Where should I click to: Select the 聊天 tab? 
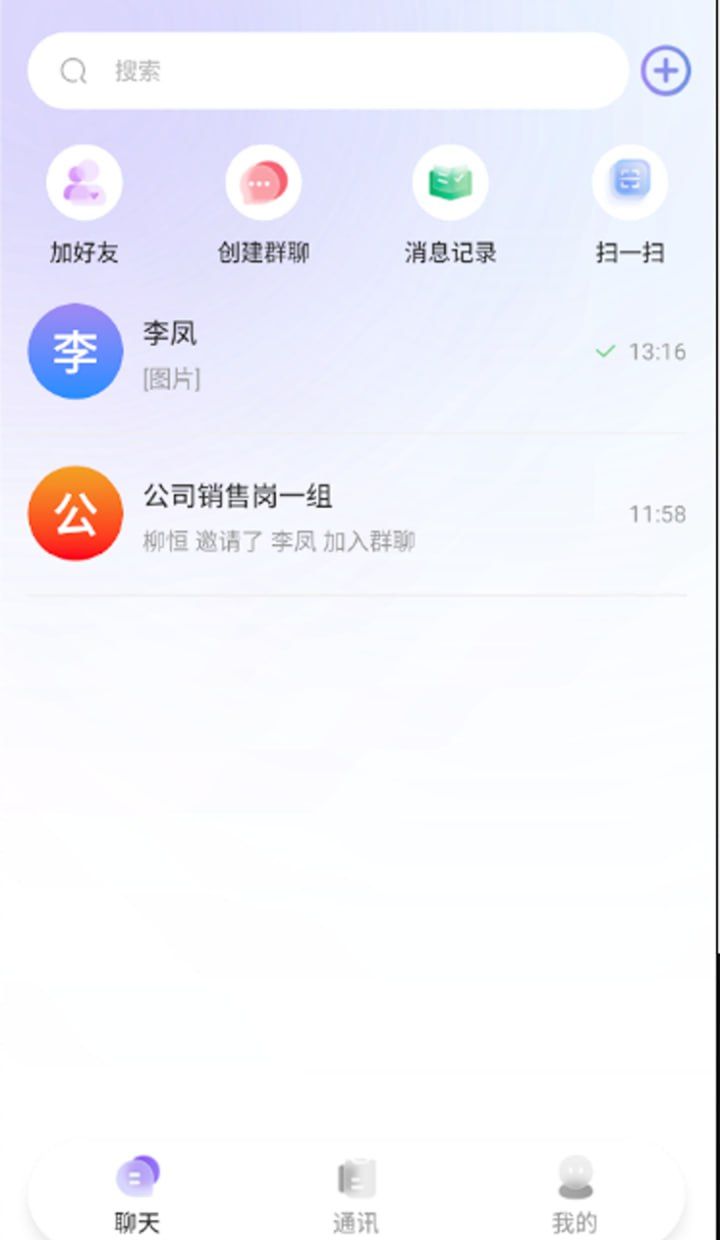pos(137,1195)
